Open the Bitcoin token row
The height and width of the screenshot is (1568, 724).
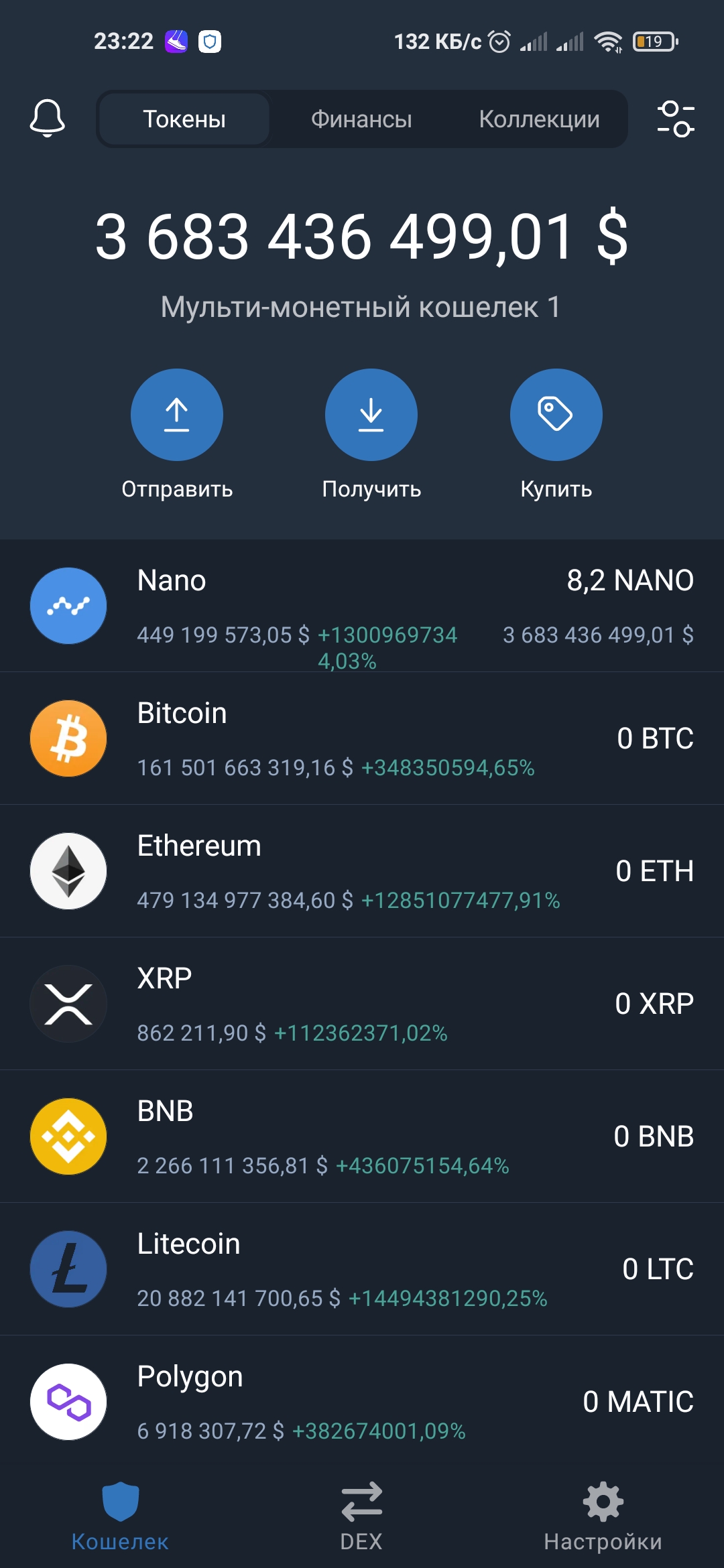point(362,738)
